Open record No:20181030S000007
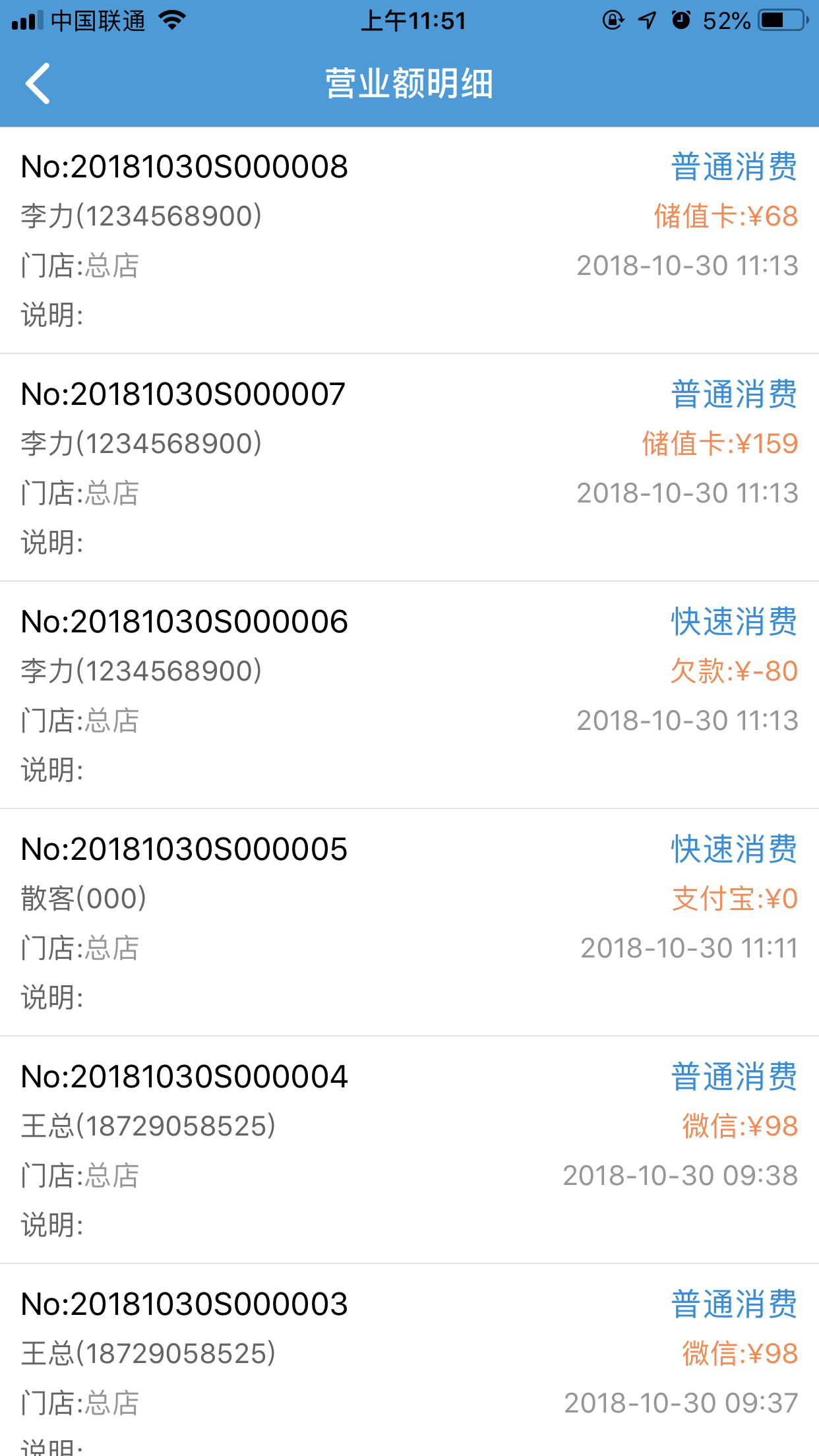The image size is (819, 1456). tap(409, 468)
